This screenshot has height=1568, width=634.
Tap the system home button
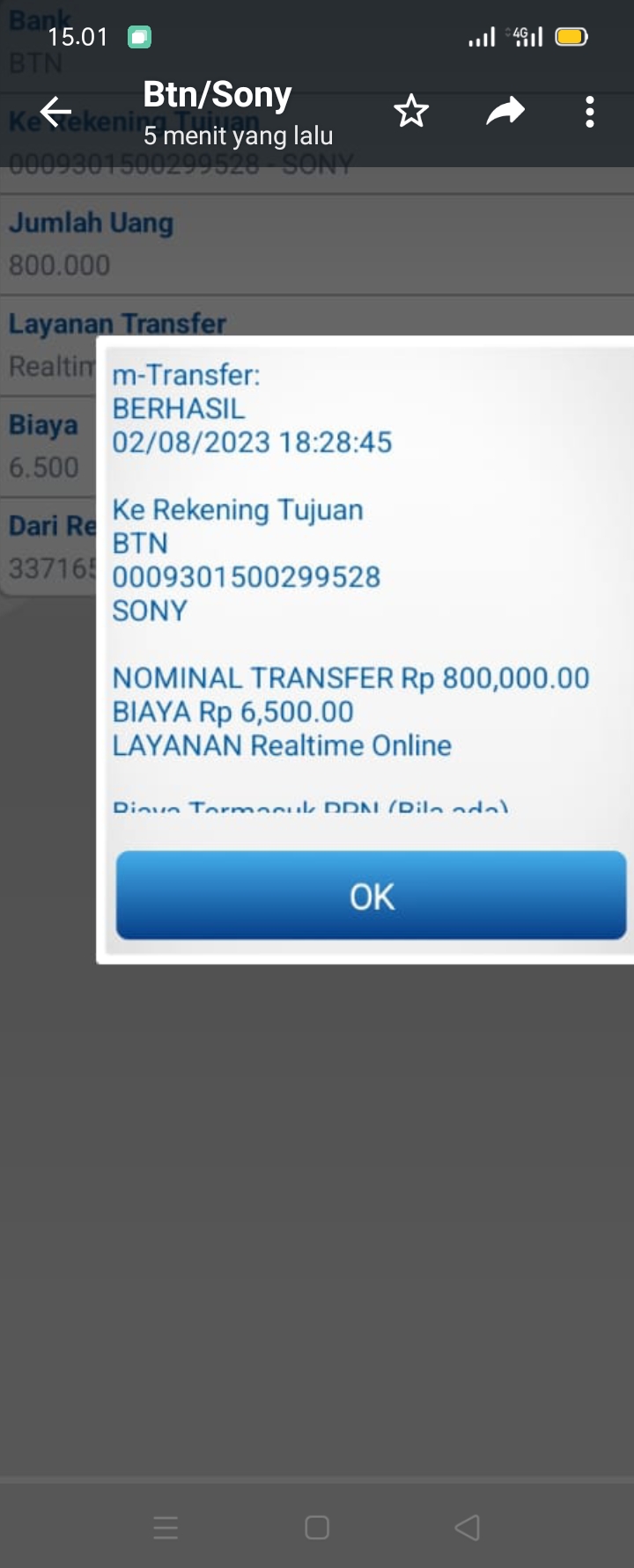tap(317, 1527)
